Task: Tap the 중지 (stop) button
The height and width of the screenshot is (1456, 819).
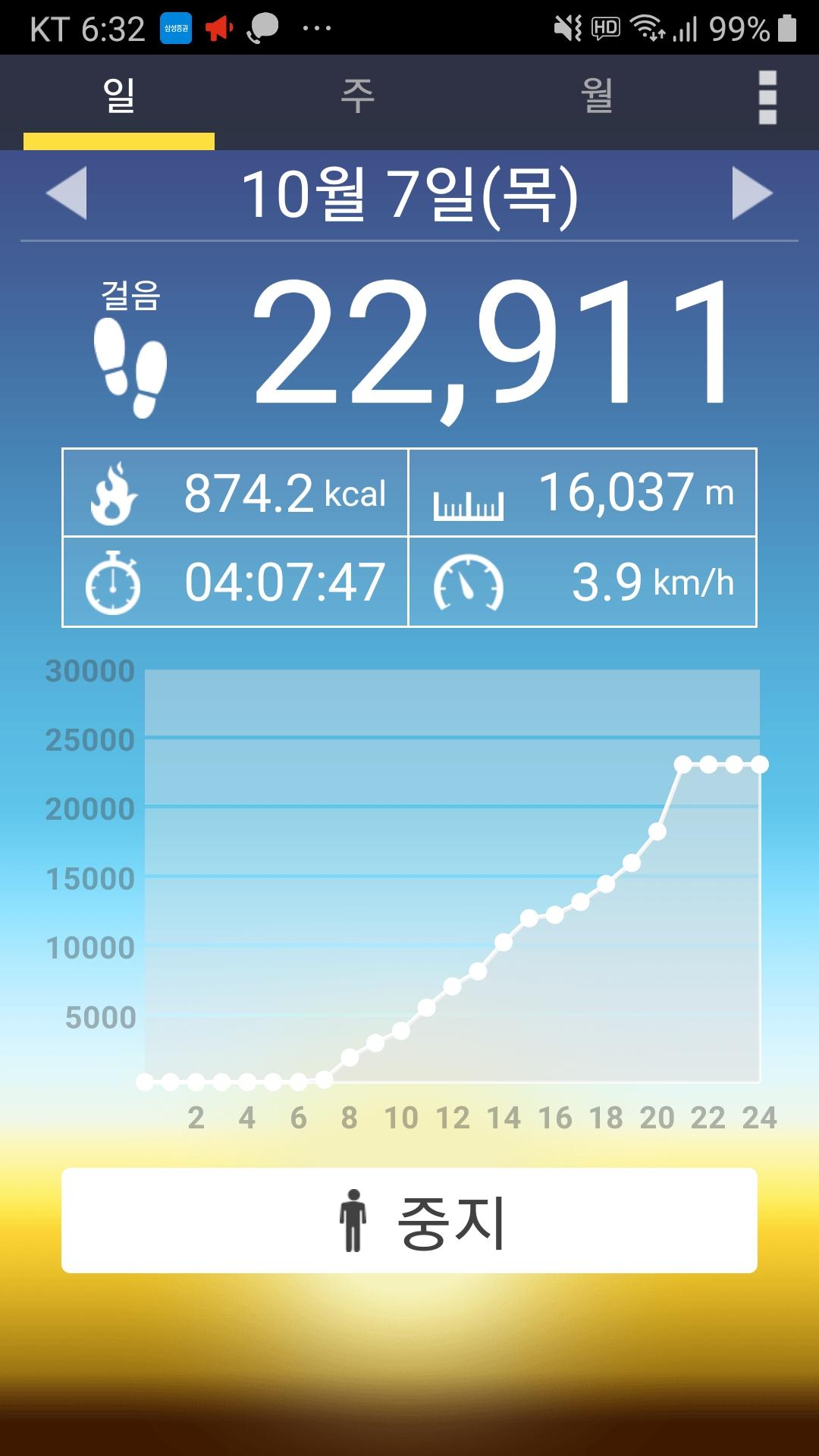Action: coord(409,1221)
